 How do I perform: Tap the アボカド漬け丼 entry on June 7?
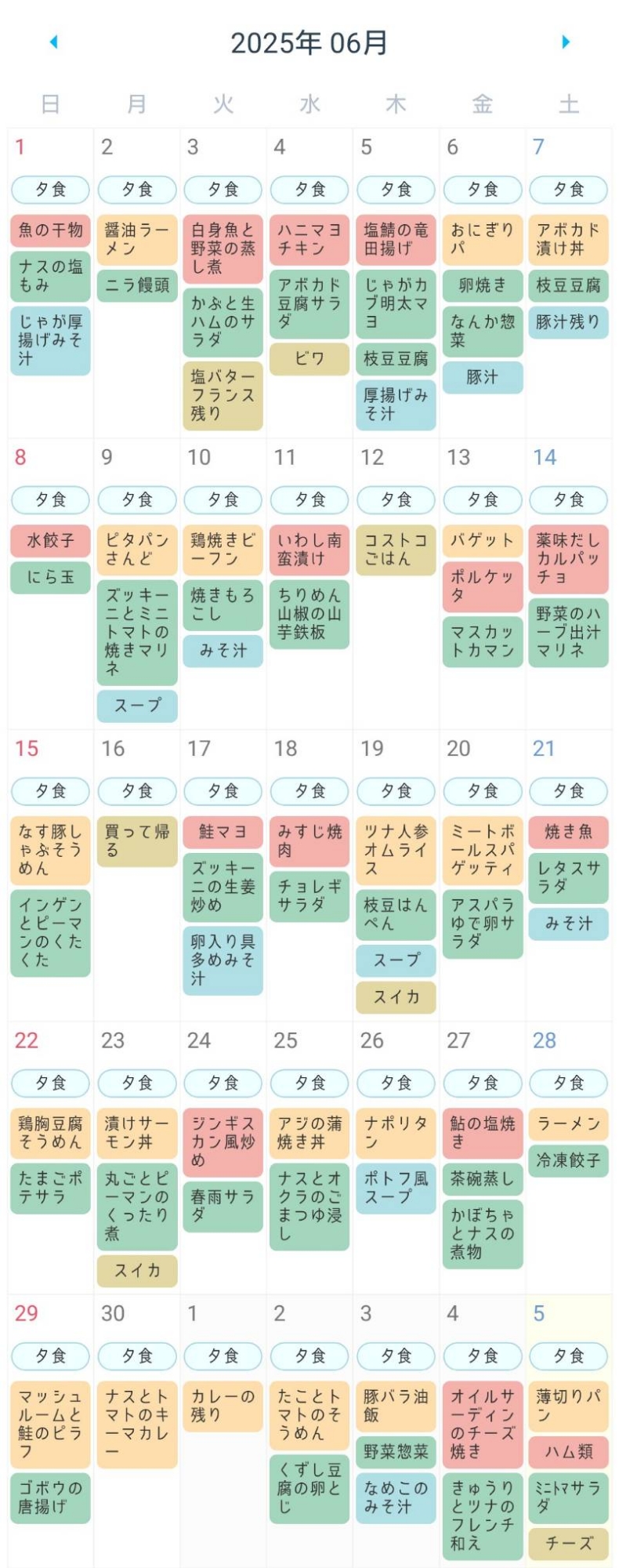tap(568, 239)
